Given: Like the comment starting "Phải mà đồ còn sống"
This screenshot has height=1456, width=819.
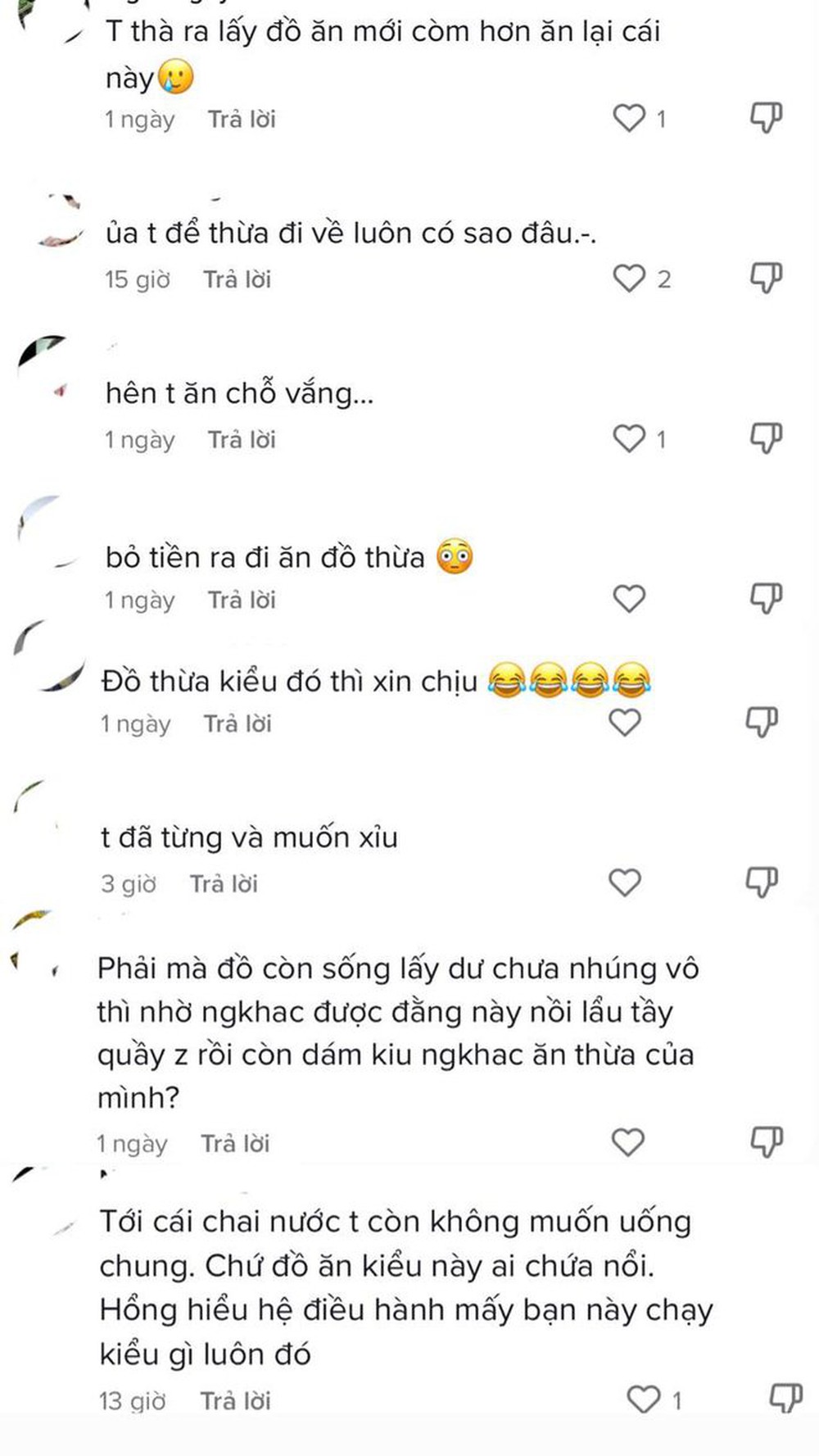Looking at the screenshot, I should tap(628, 1142).
